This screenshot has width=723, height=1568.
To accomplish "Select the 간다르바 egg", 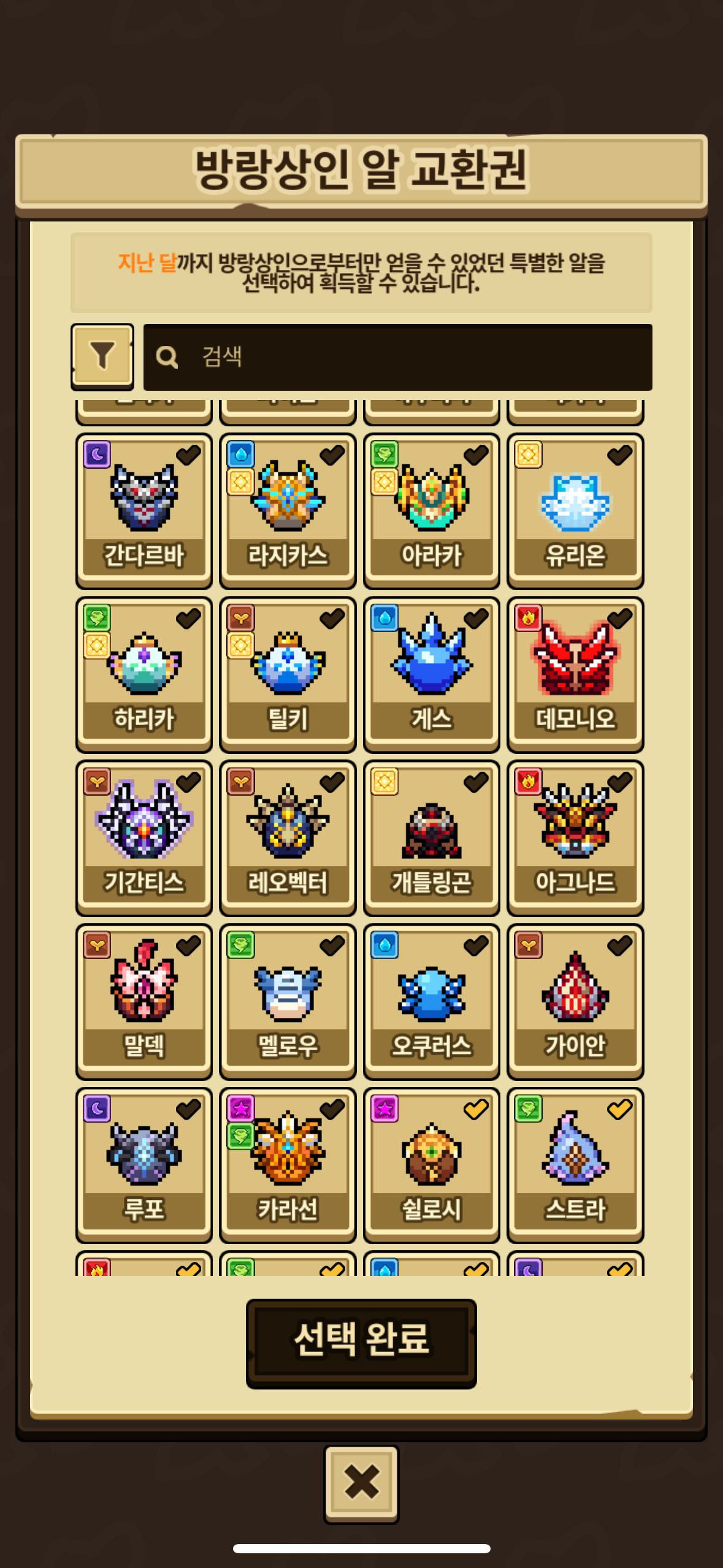I will point(144,510).
